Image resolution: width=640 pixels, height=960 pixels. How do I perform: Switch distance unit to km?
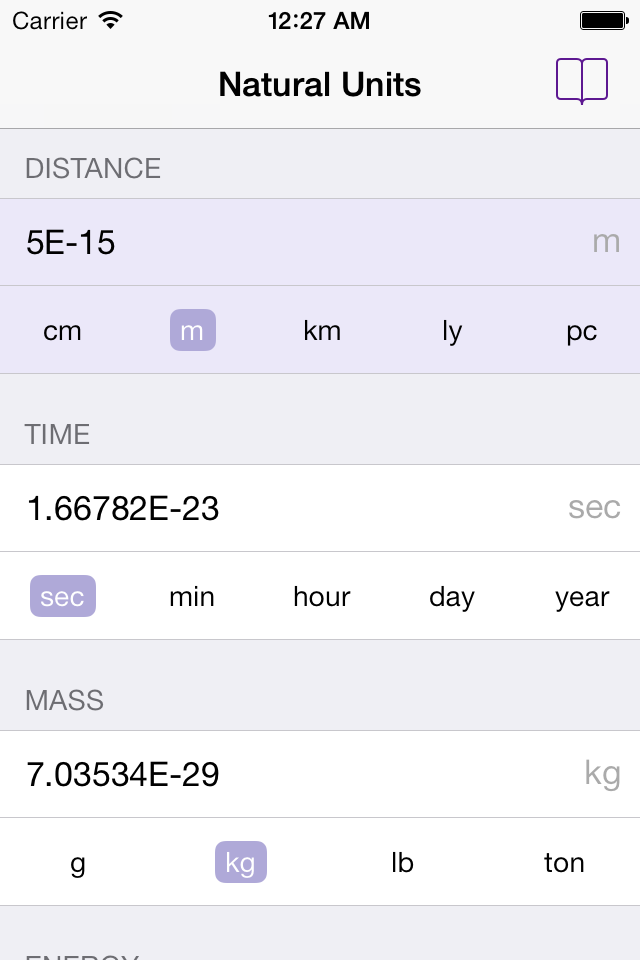click(322, 331)
